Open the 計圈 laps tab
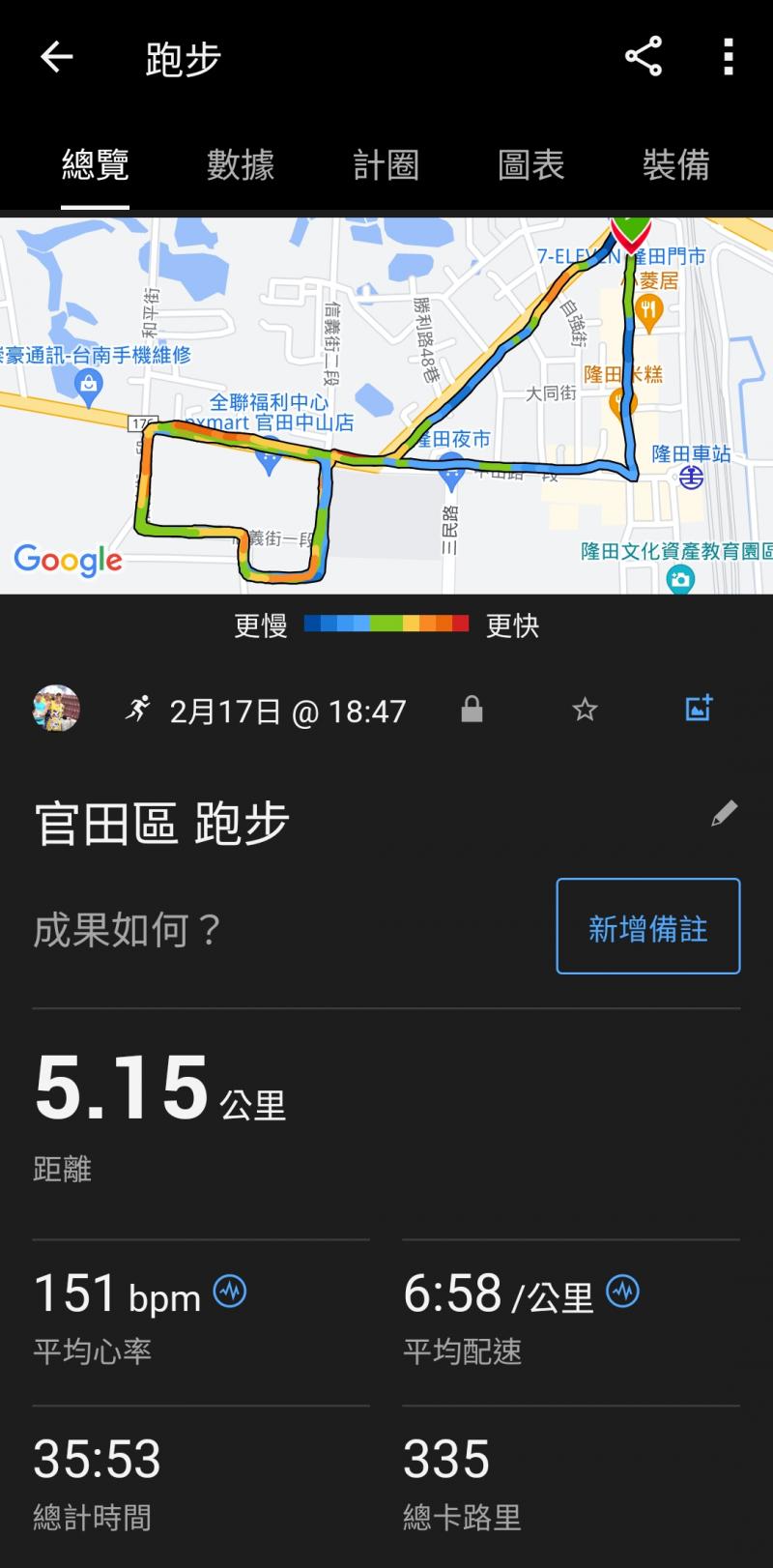The width and height of the screenshot is (773, 1568). (386, 165)
